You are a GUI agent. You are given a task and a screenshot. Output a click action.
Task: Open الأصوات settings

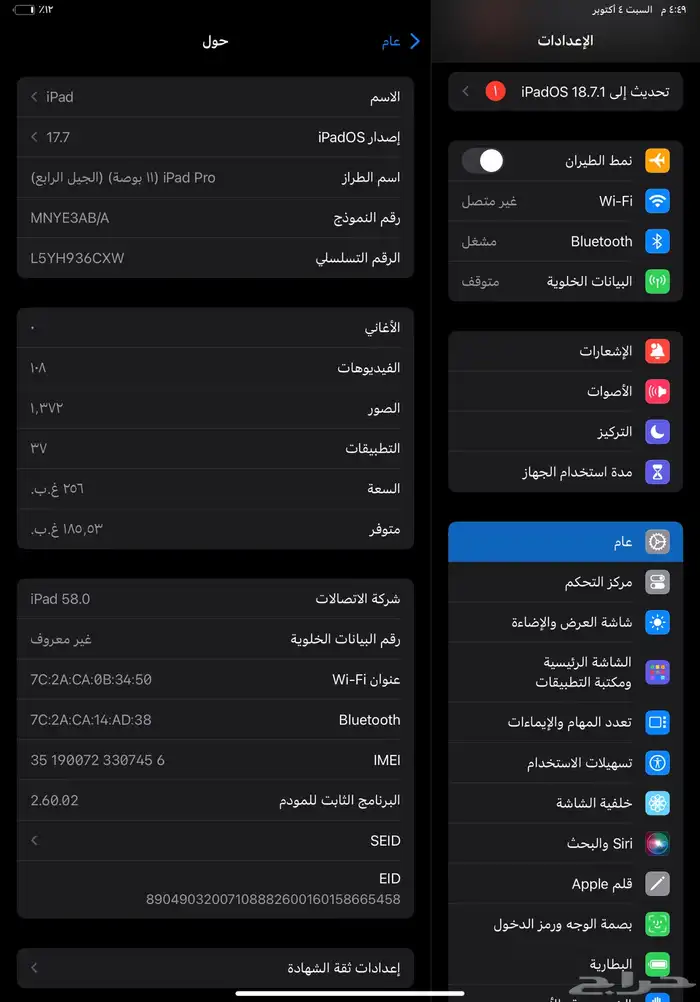coord(565,392)
